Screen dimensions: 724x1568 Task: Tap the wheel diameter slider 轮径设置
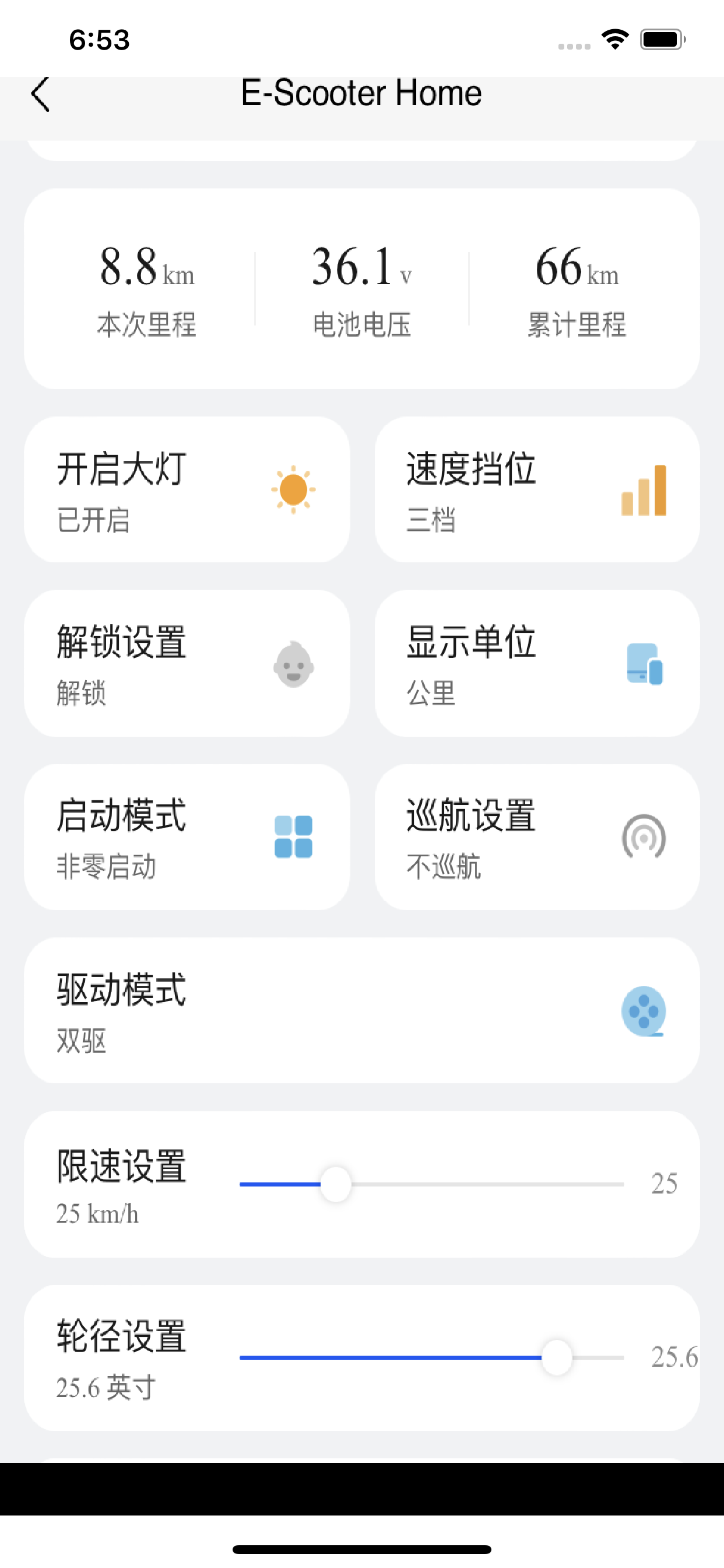pos(432,1357)
